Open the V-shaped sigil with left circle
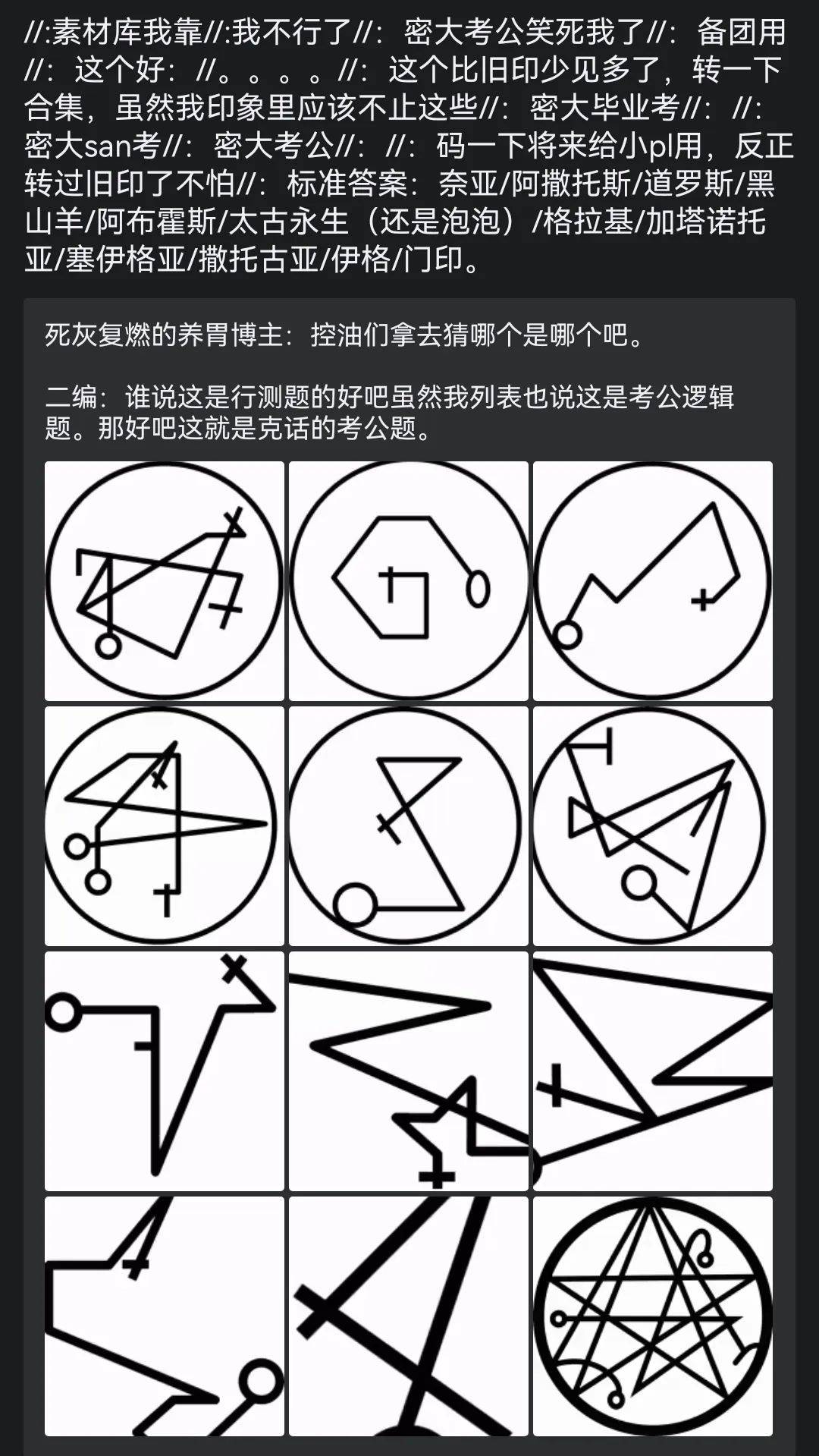Screen dimensions: 819x1456 point(164,1071)
